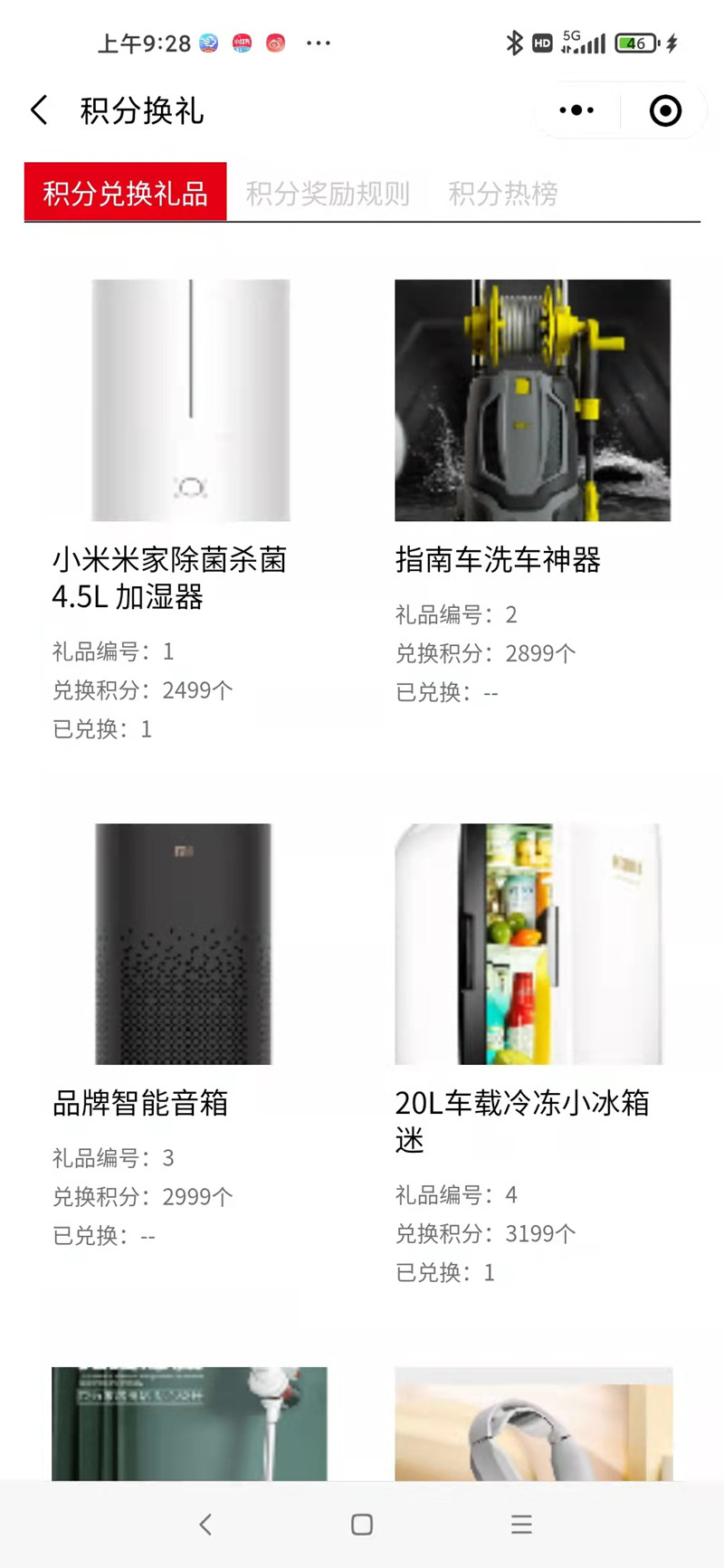
Task: Tap the HD icon in the status bar
Action: point(542,42)
